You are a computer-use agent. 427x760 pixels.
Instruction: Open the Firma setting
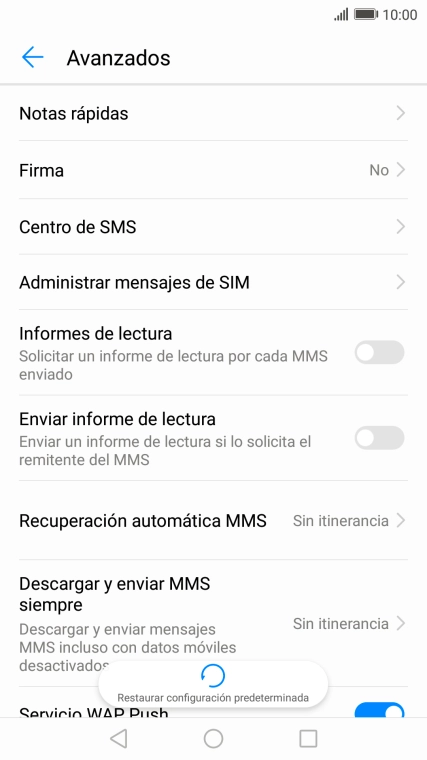(213, 170)
